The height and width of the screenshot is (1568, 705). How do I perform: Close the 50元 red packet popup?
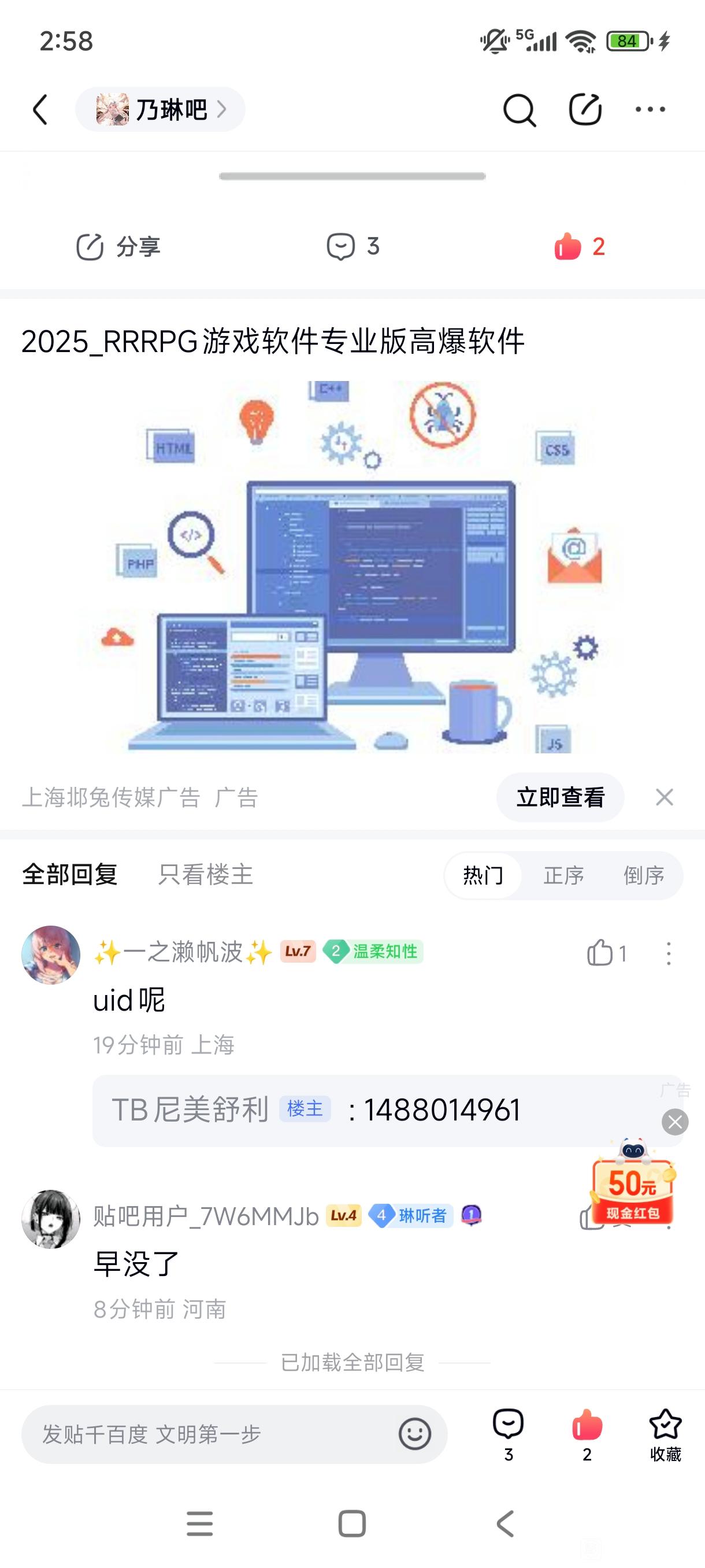pyautogui.click(x=675, y=1122)
